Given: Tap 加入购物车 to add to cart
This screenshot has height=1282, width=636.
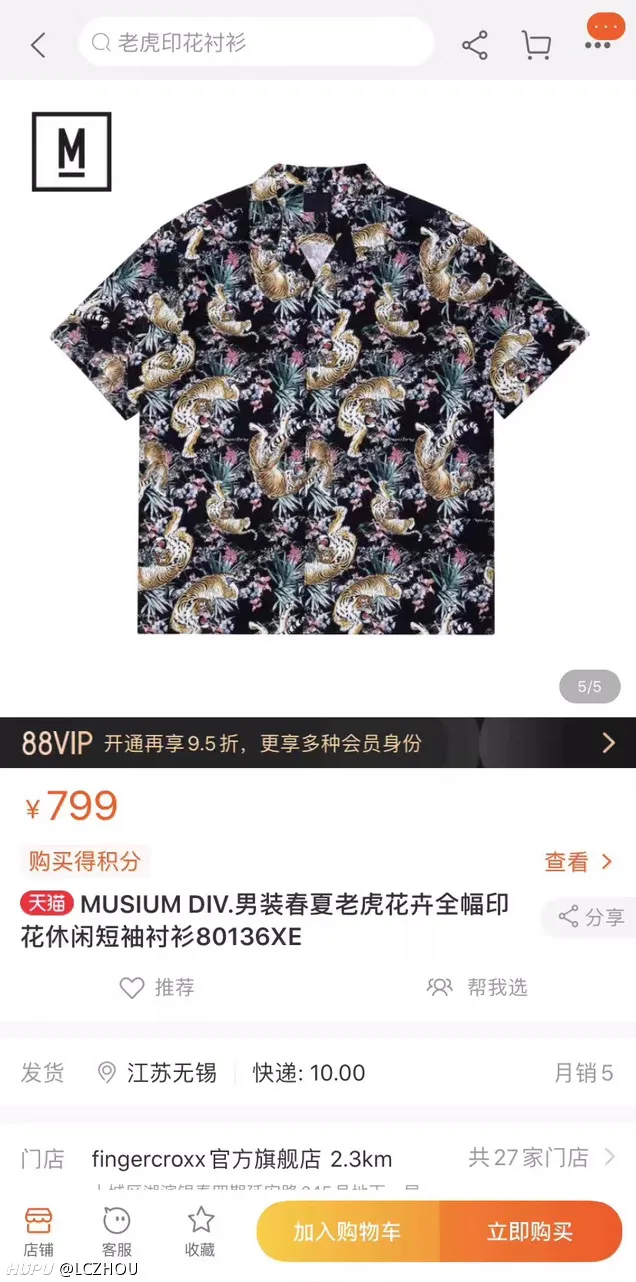Looking at the screenshot, I should (x=347, y=1231).
